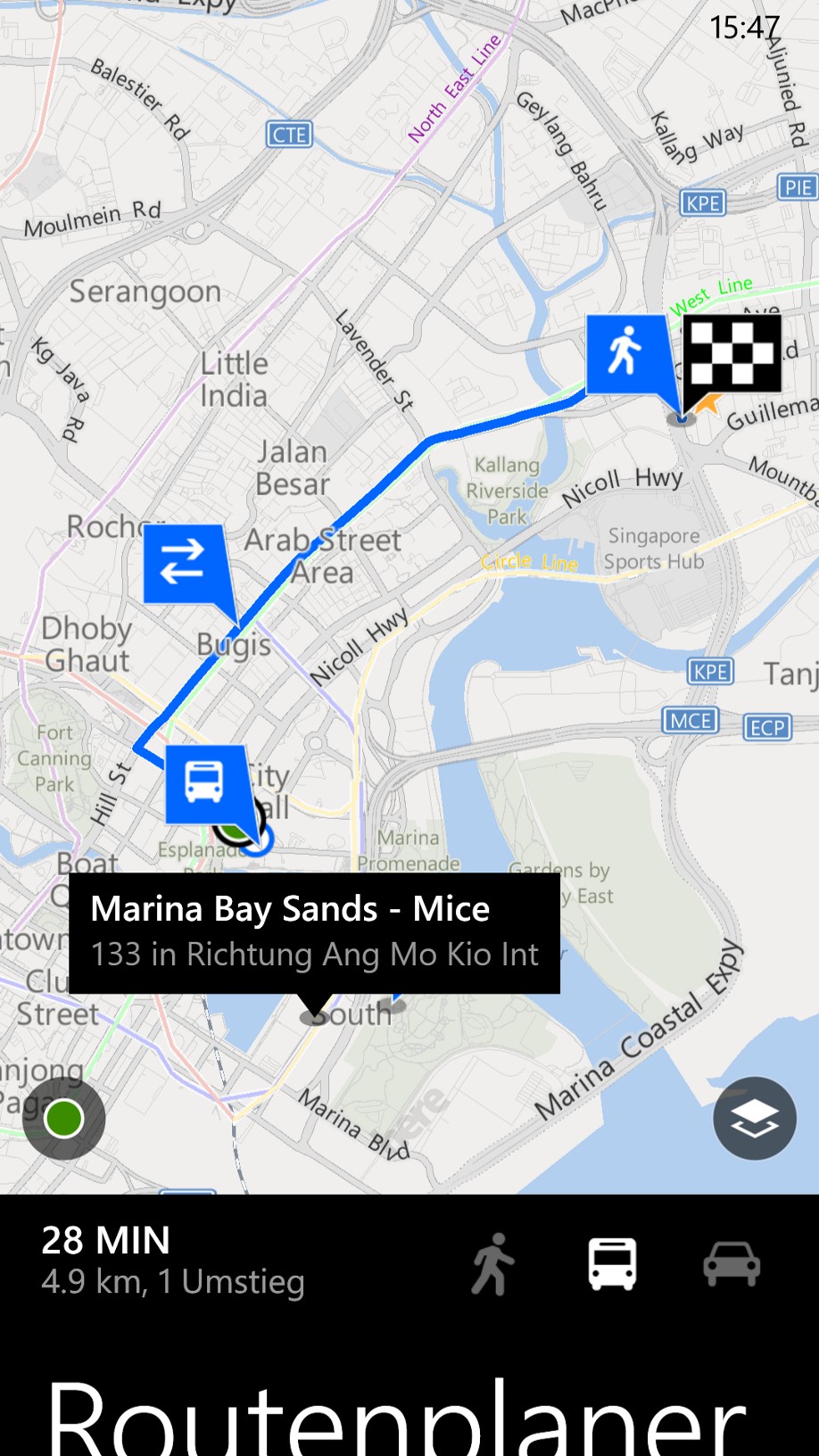Image resolution: width=819 pixels, height=1456 pixels.
Task: Tap the transfer marker near Bugis
Action: pos(184,564)
